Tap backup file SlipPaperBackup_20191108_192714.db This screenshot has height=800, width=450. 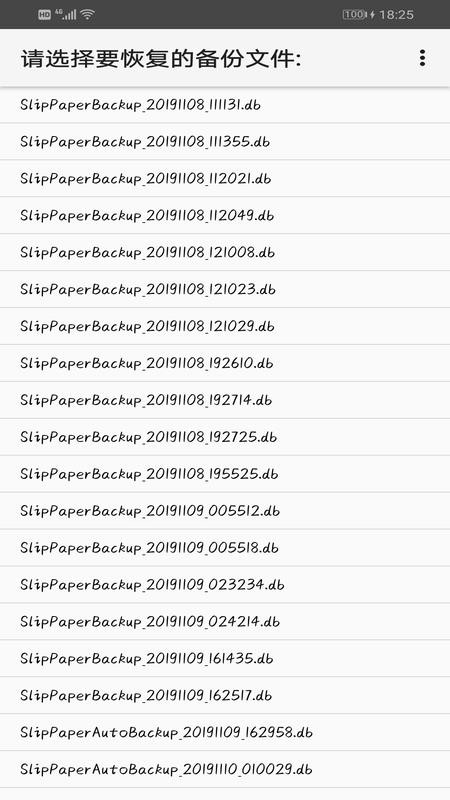click(225, 400)
